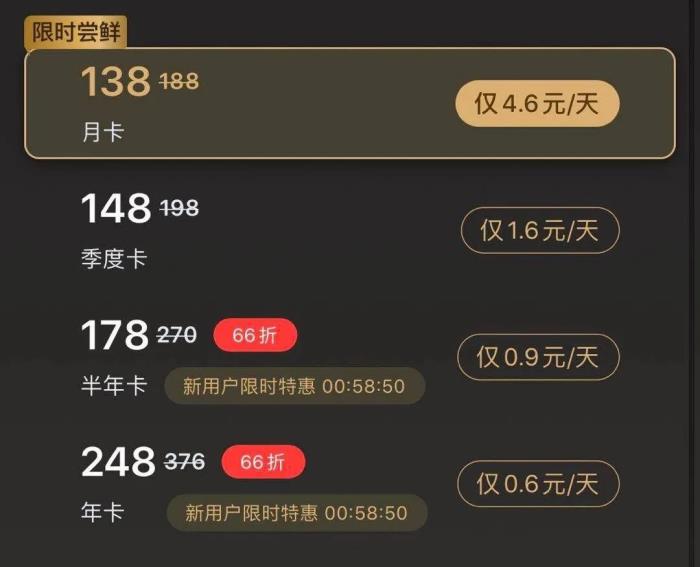Pick the 178 半年卡 half-year plan
The image size is (700, 567).
[x=350, y=357]
